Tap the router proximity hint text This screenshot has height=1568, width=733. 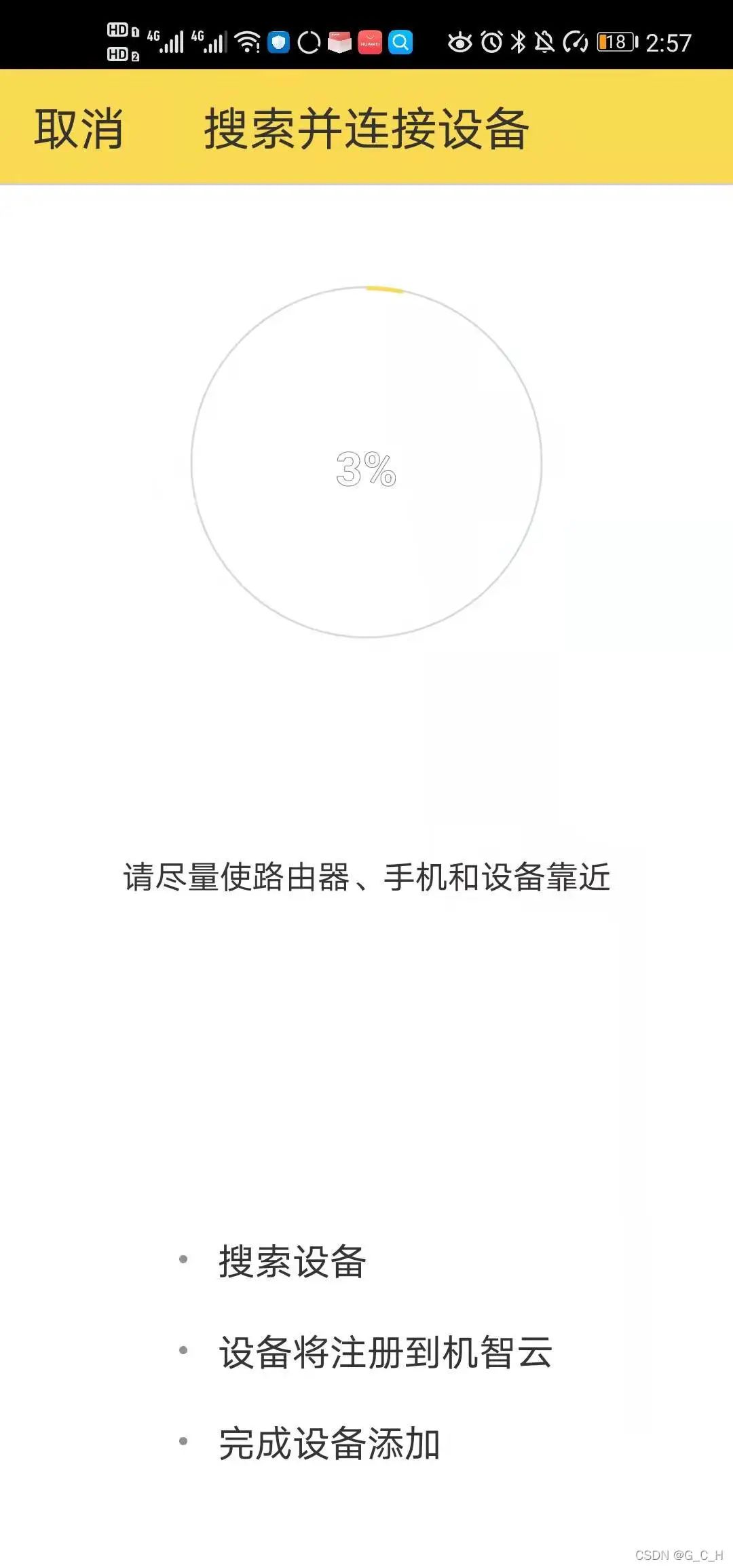coord(366,877)
